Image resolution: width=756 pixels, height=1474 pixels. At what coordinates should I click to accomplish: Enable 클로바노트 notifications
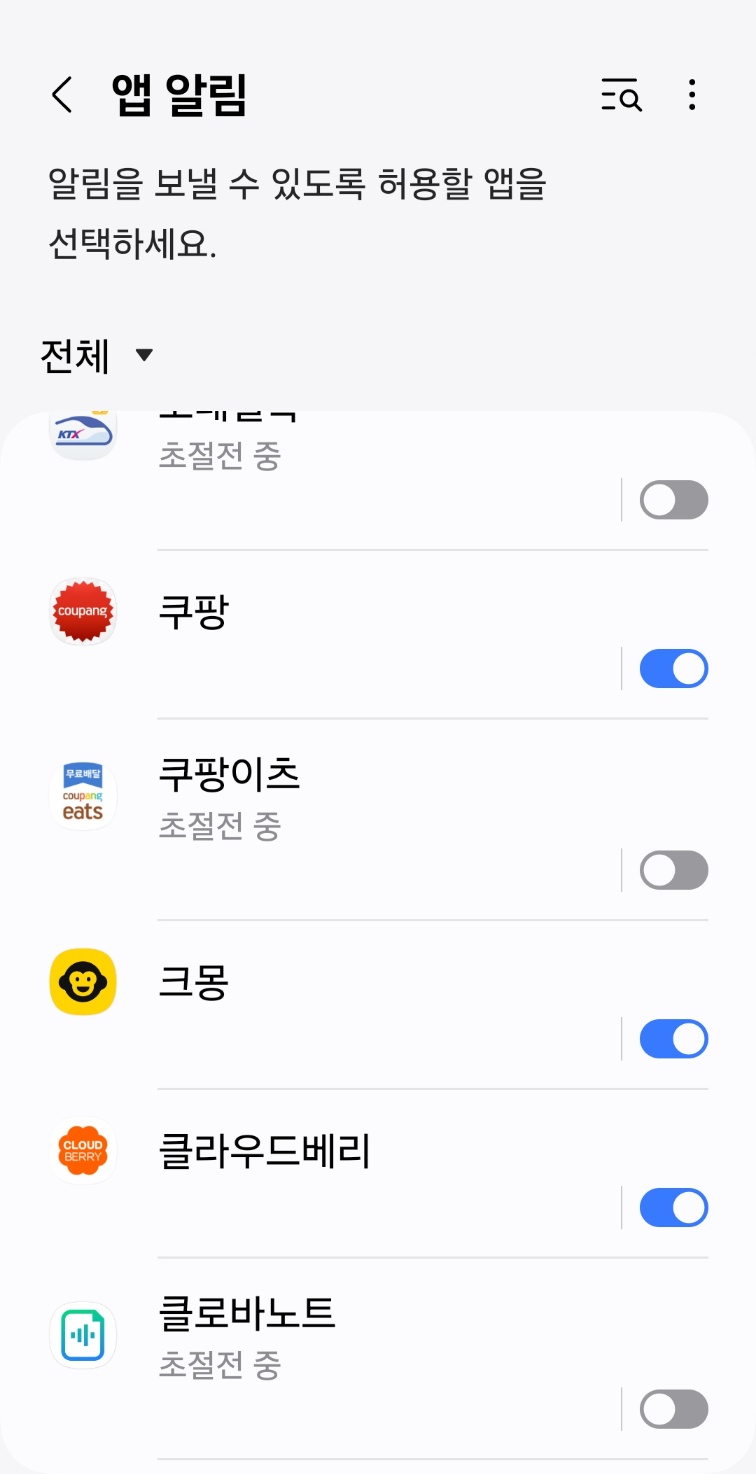click(674, 1410)
